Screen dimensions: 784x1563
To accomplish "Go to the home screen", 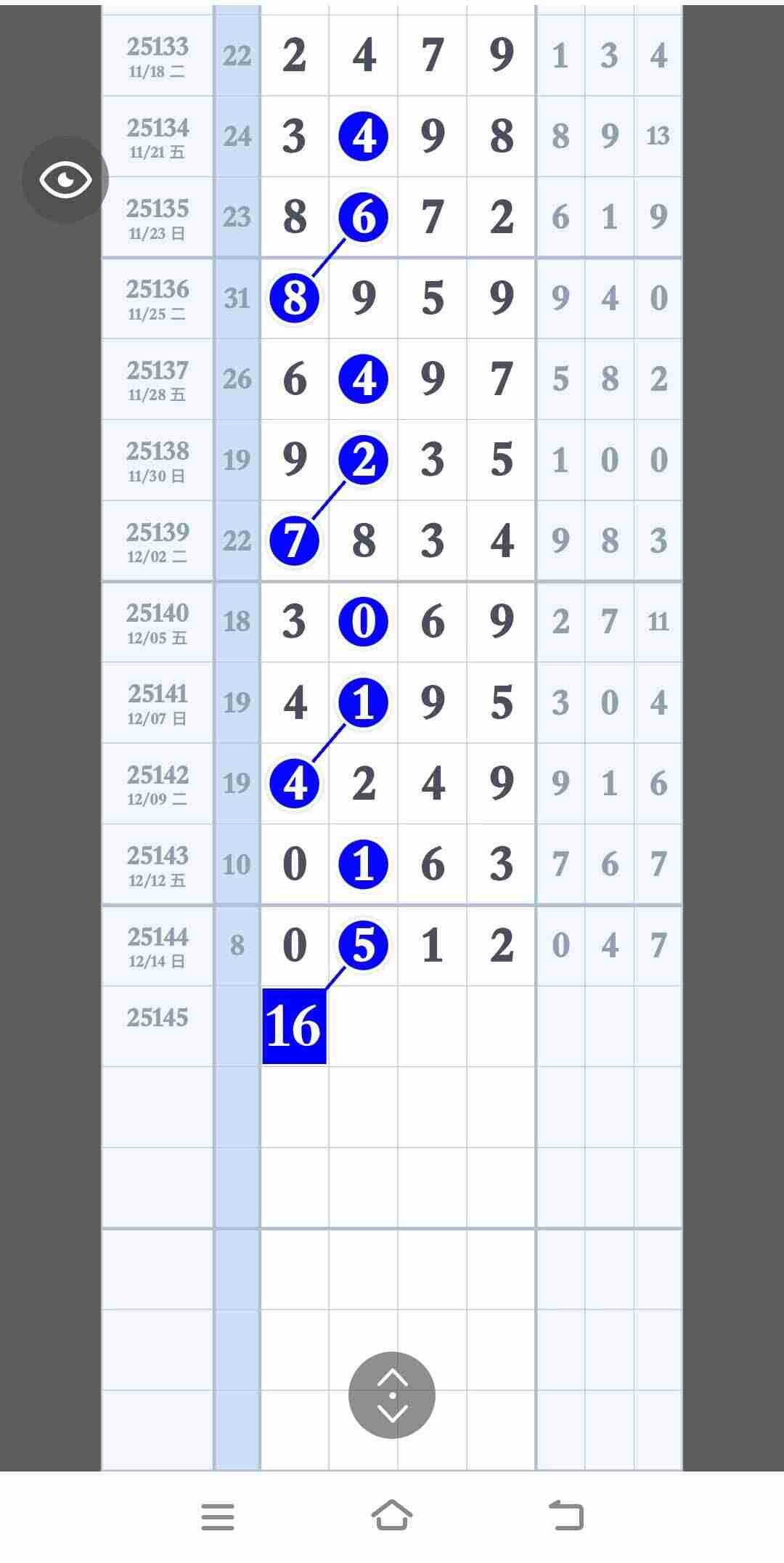I will (392, 1516).
